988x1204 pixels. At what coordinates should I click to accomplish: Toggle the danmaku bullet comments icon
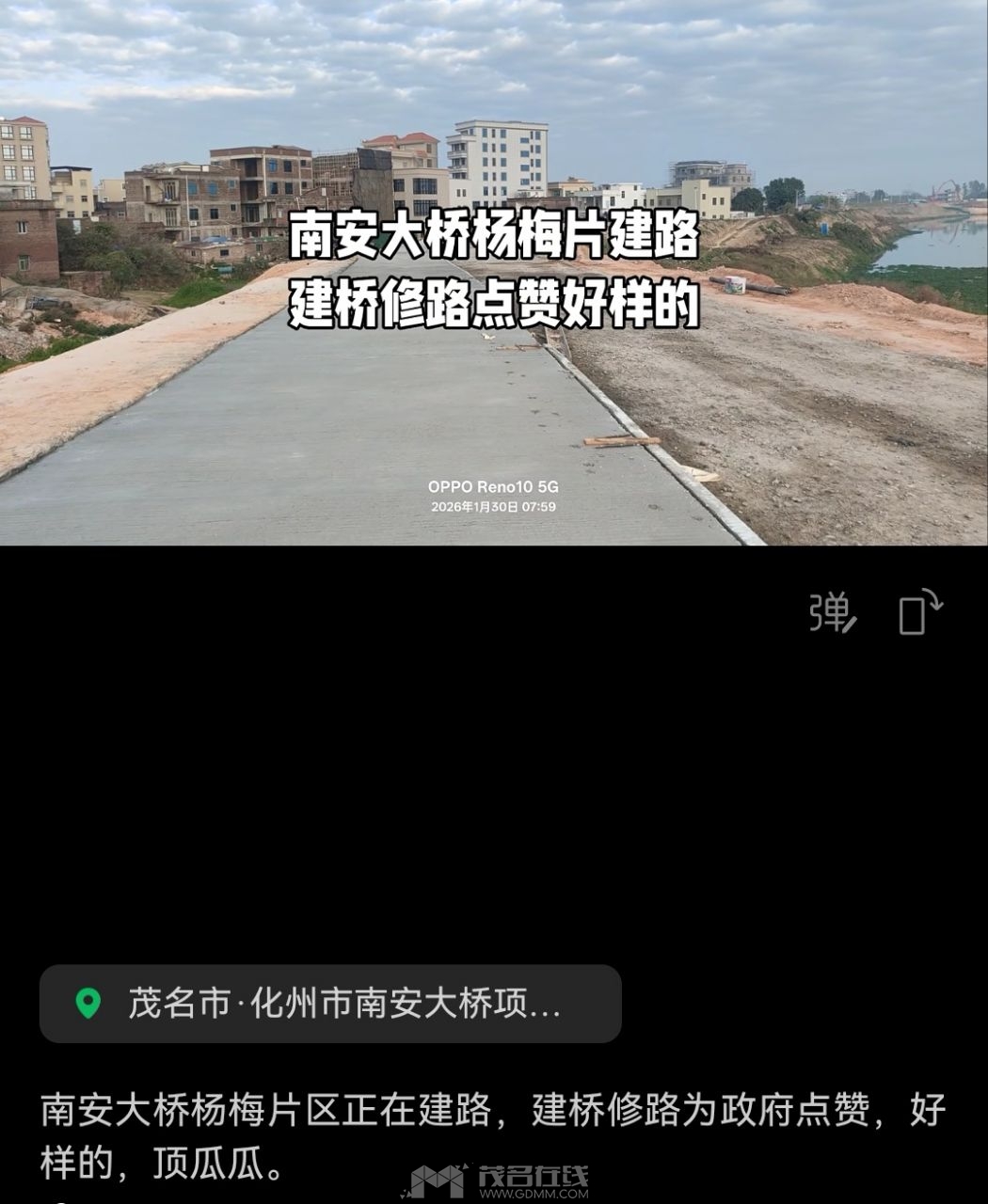click(x=832, y=612)
